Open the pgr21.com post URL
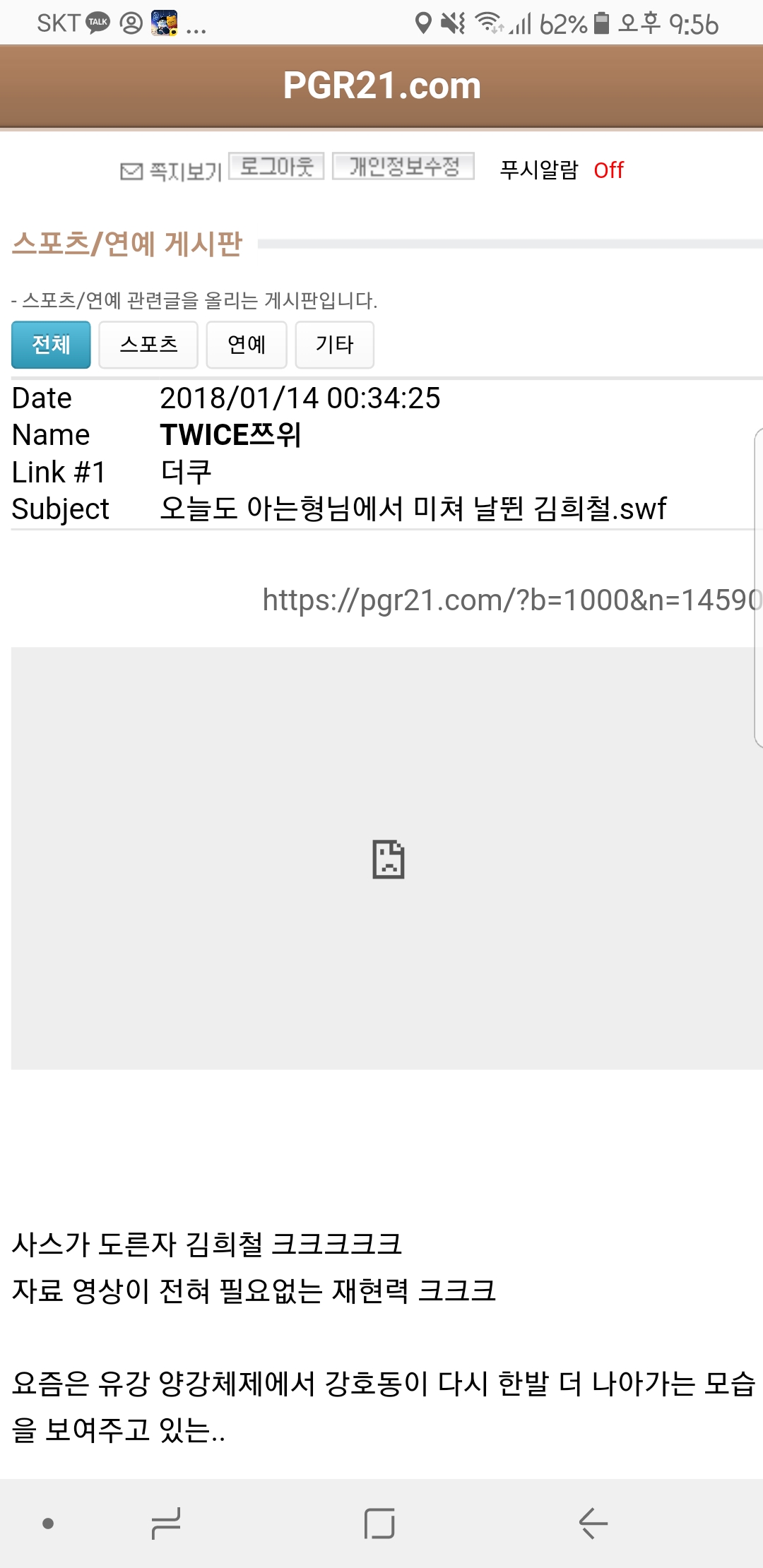 point(512,600)
